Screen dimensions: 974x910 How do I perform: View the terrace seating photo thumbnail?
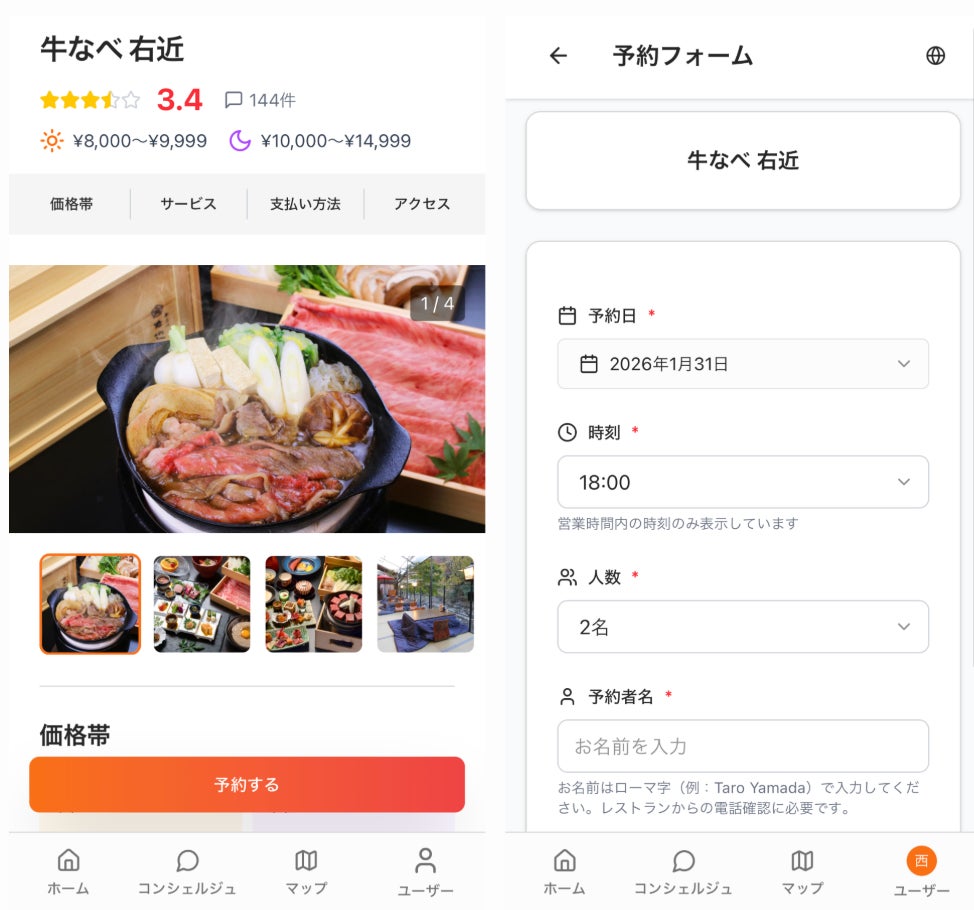[425, 604]
